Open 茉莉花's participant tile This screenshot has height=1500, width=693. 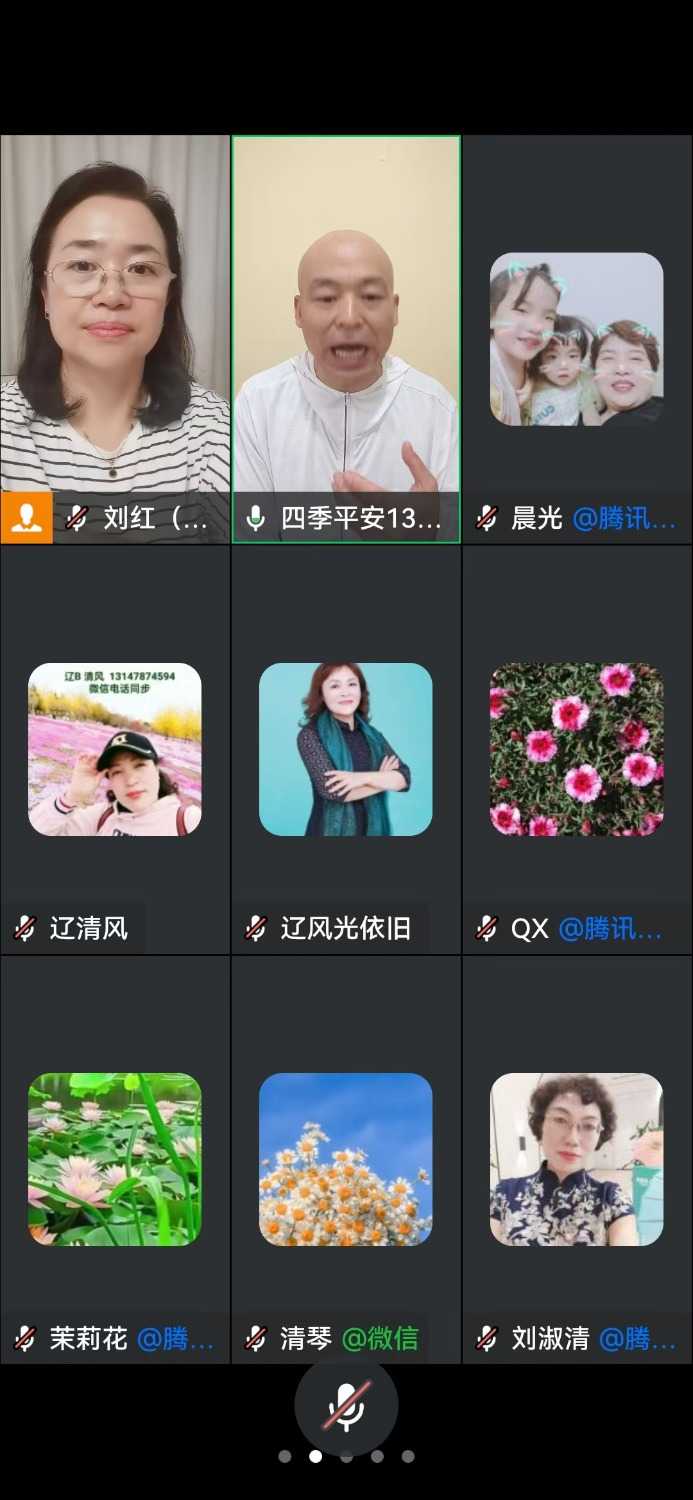115,1159
